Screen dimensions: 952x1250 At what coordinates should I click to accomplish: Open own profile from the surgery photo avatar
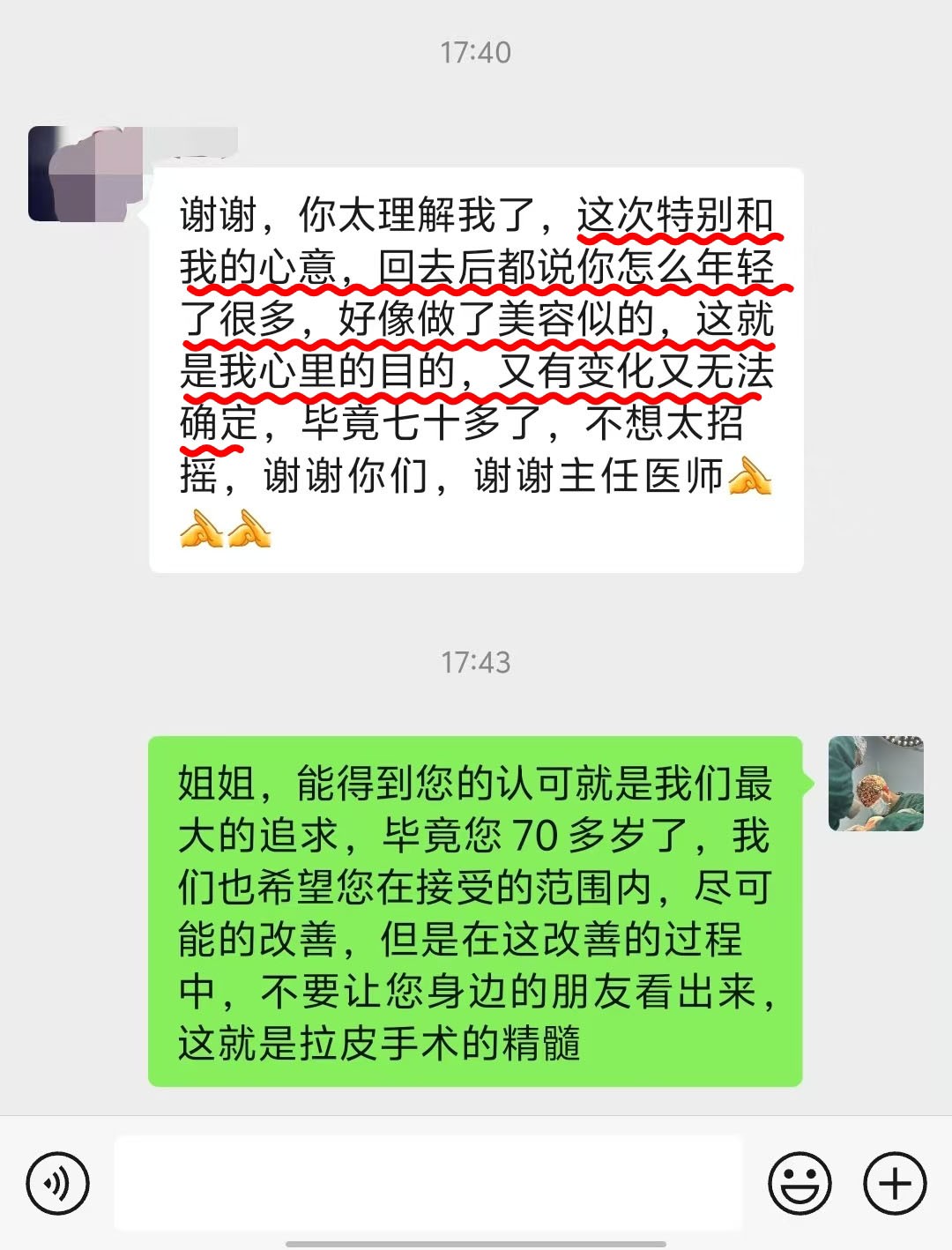(x=875, y=784)
